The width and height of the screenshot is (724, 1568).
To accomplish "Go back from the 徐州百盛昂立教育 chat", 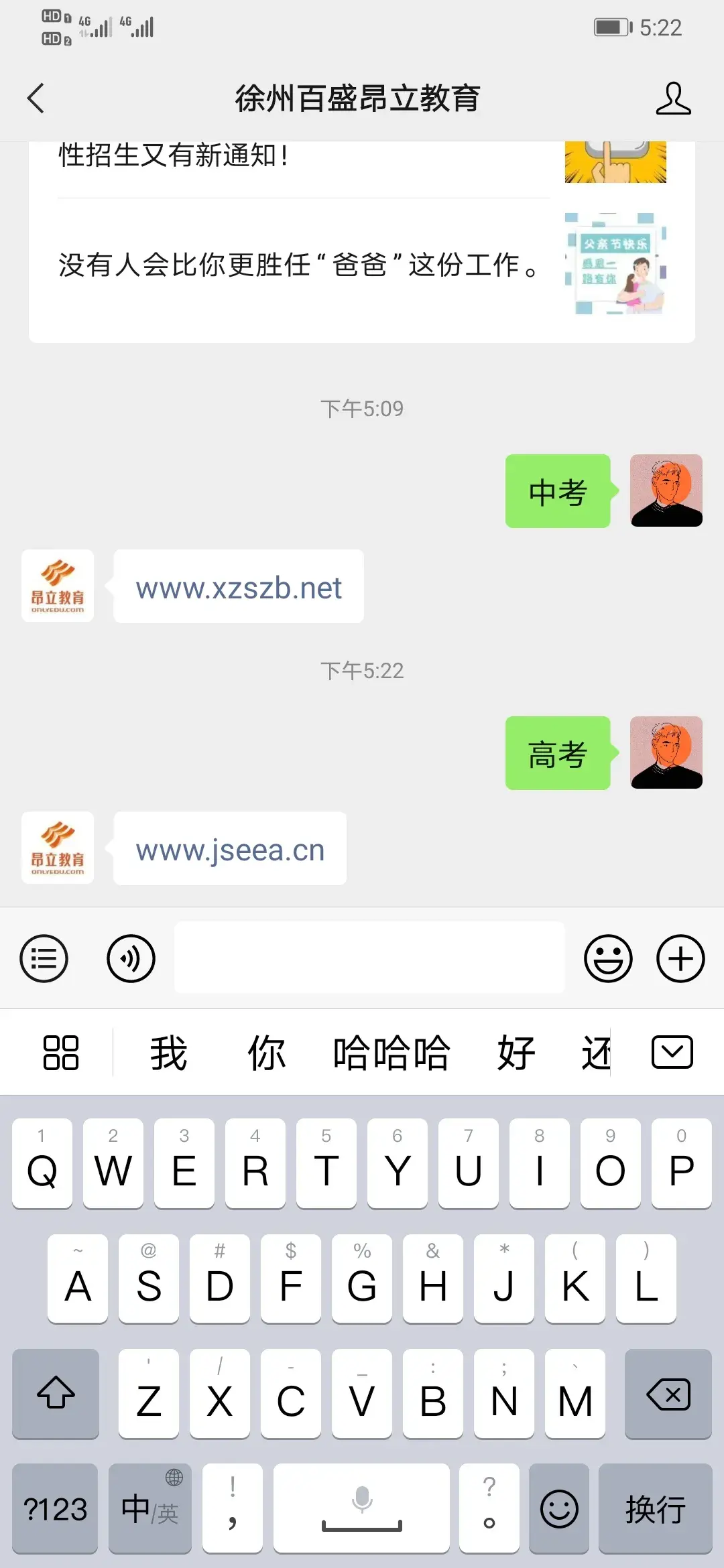I will click(36, 99).
